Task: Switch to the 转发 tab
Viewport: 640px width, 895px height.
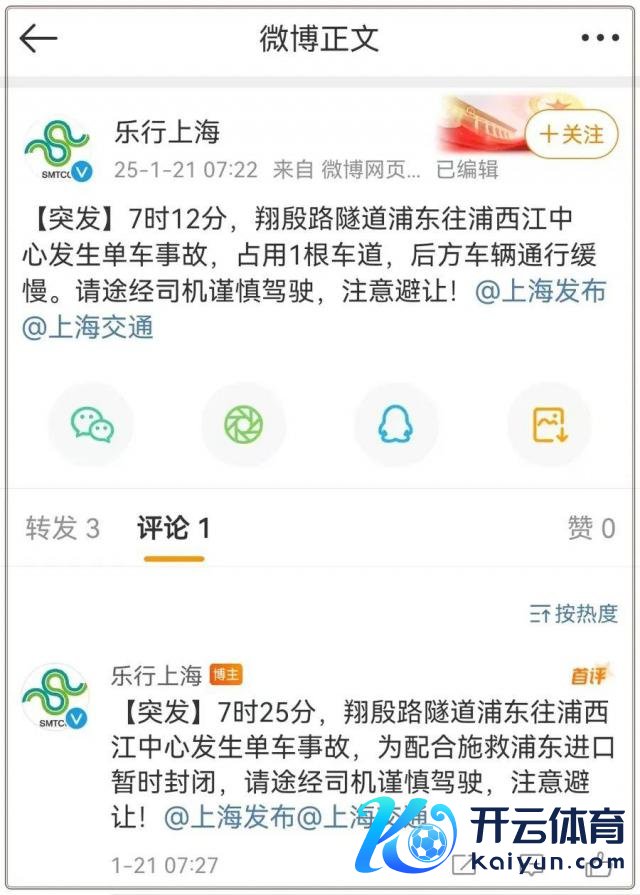Action: (63, 529)
